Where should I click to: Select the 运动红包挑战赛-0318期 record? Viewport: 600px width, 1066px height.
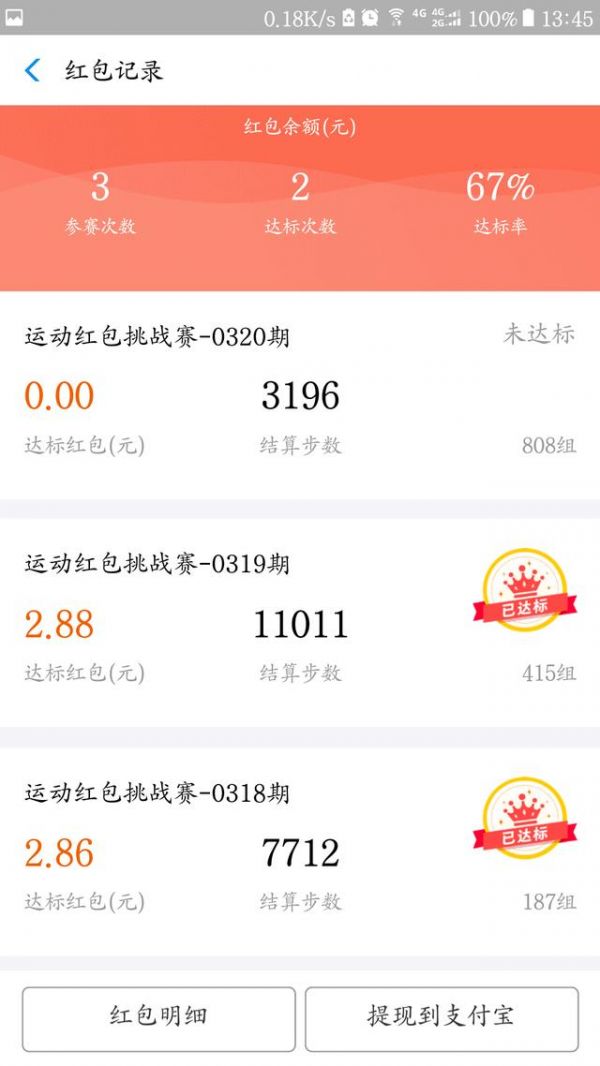(x=300, y=851)
